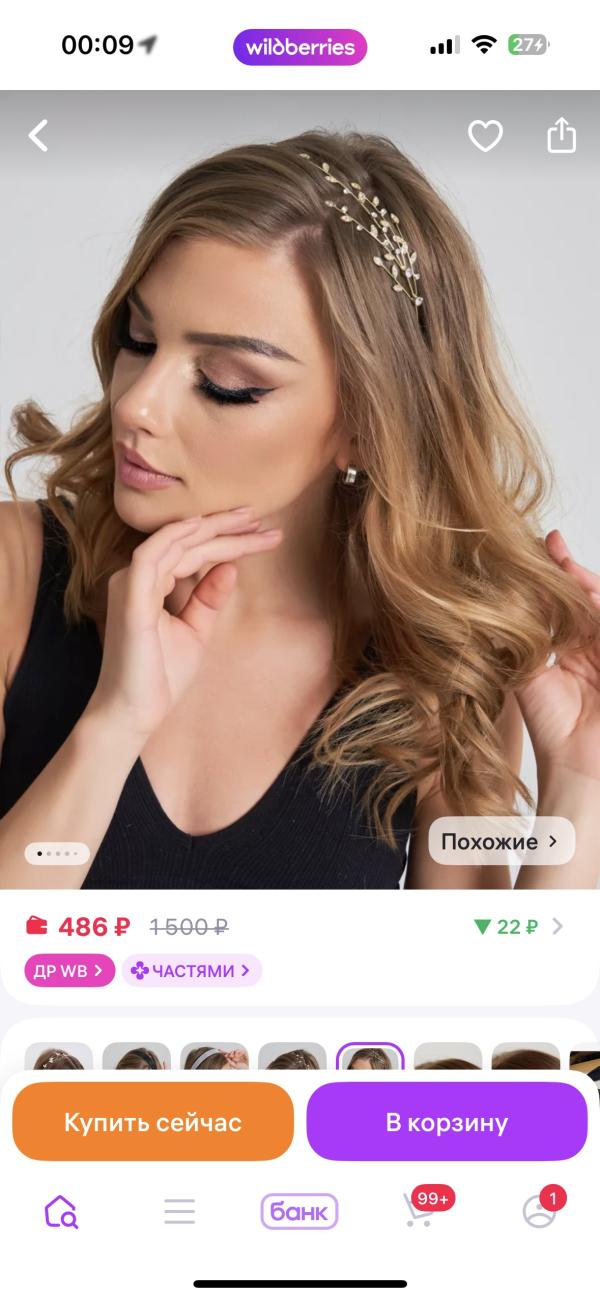Open the profile tab

[x=541, y=1208]
